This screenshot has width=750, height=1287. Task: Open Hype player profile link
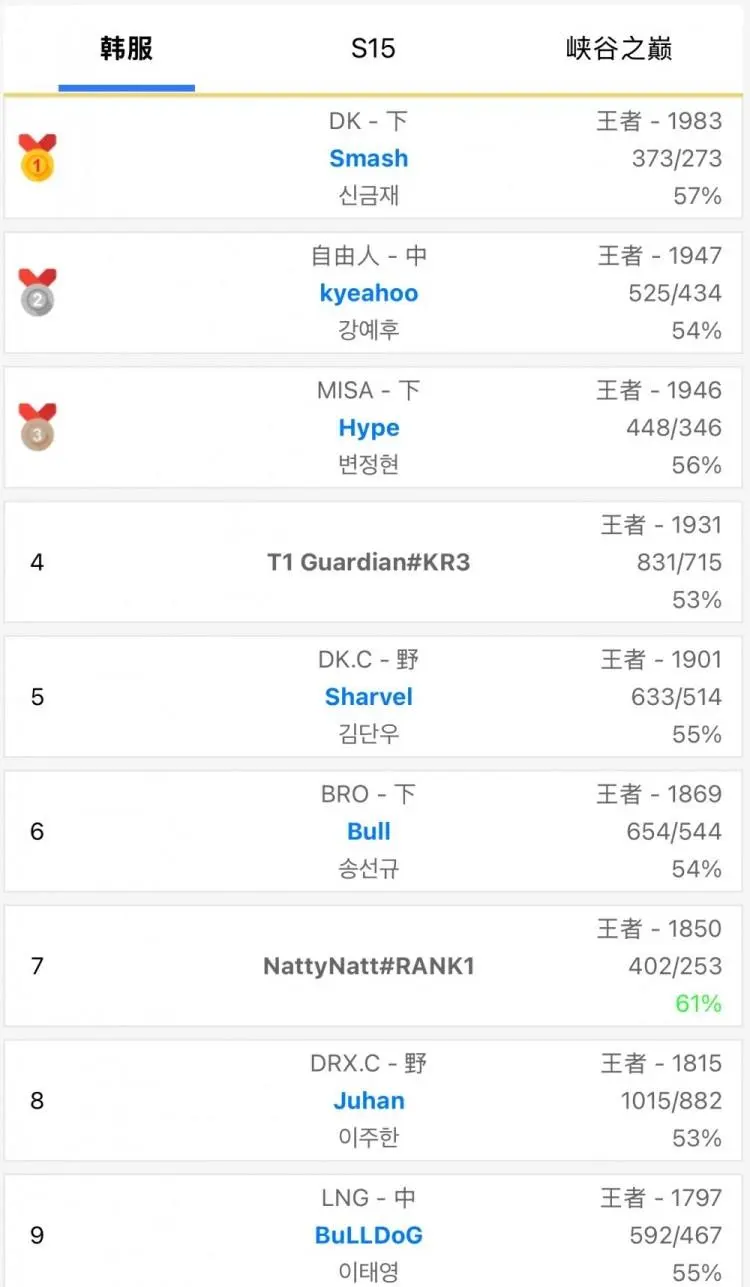[x=368, y=428]
